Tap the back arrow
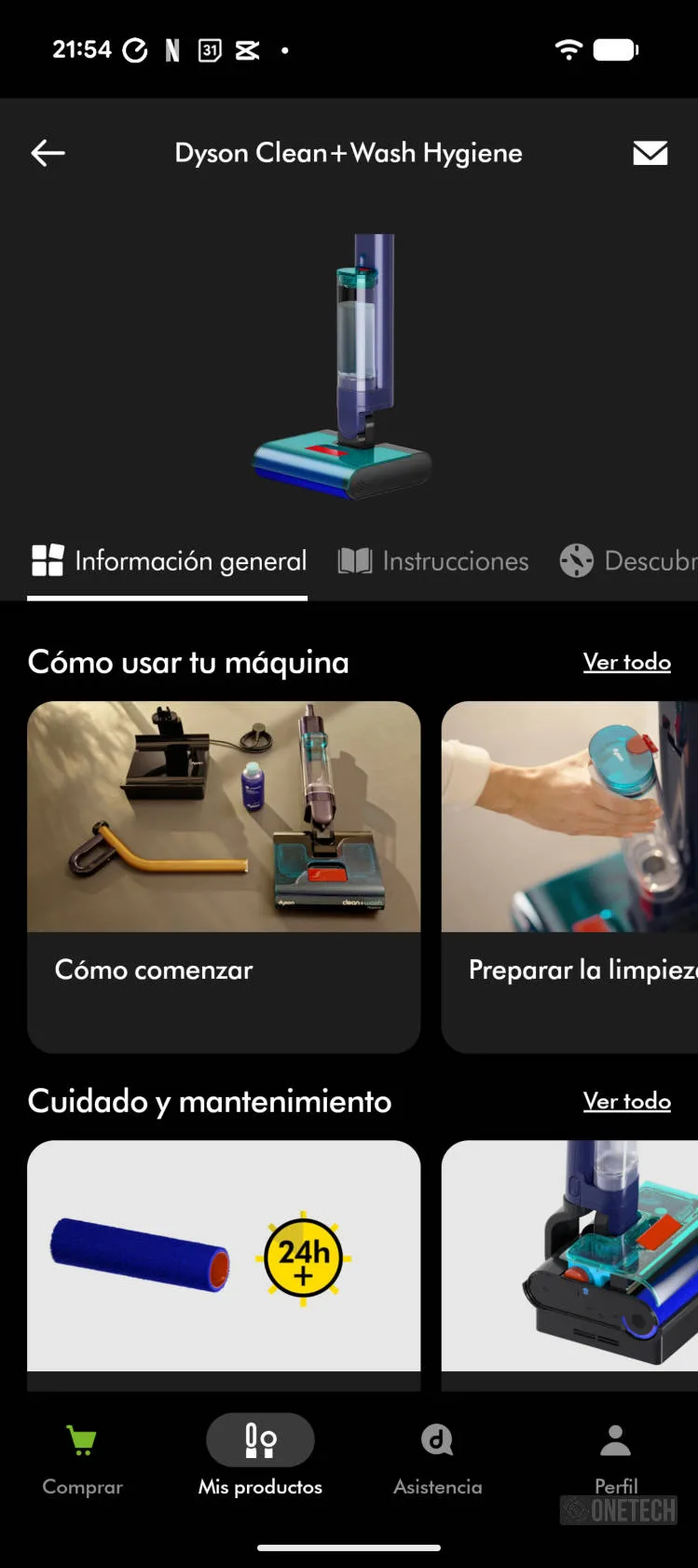The image size is (698, 1568). pos(47,153)
